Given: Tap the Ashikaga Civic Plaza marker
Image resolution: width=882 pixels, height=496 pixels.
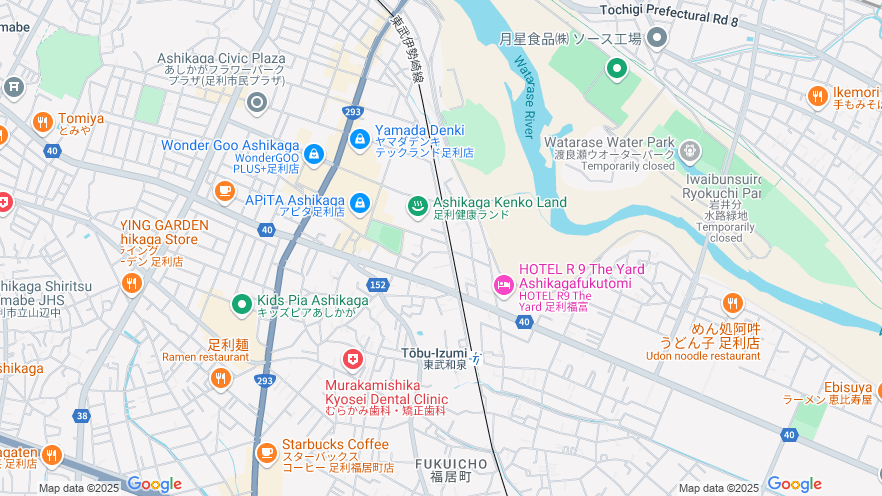Looking at the screenshot, I should (x=257, y=101).
